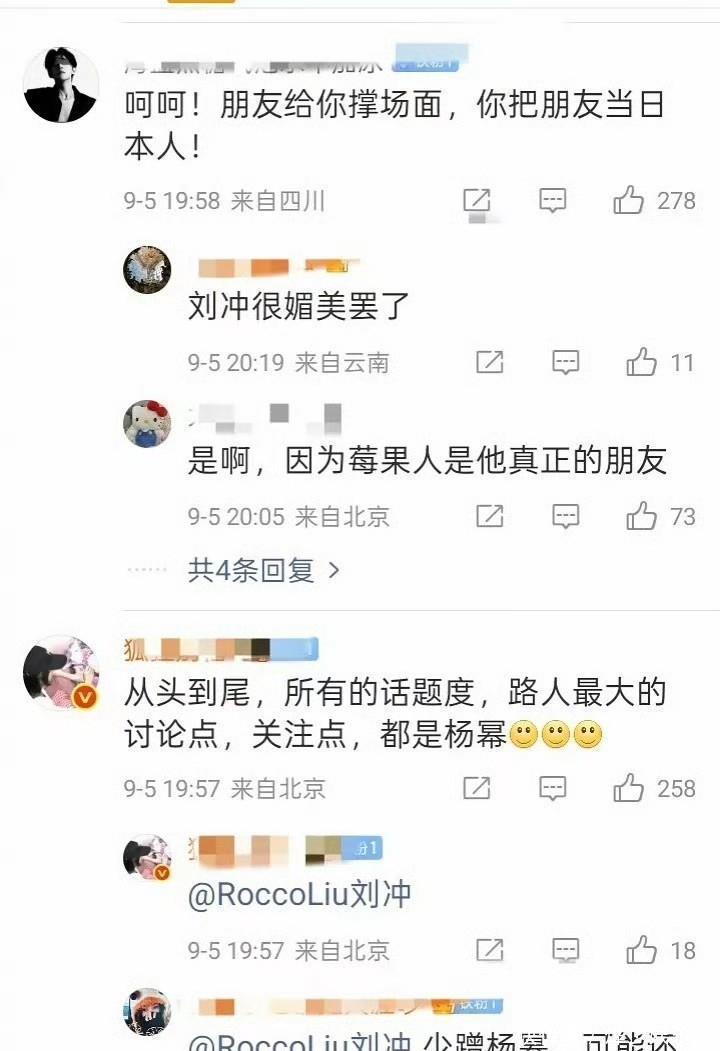
Task: Share the reply posted 9-5 20:05 来自北京
Action: click(x=489, y=516)
